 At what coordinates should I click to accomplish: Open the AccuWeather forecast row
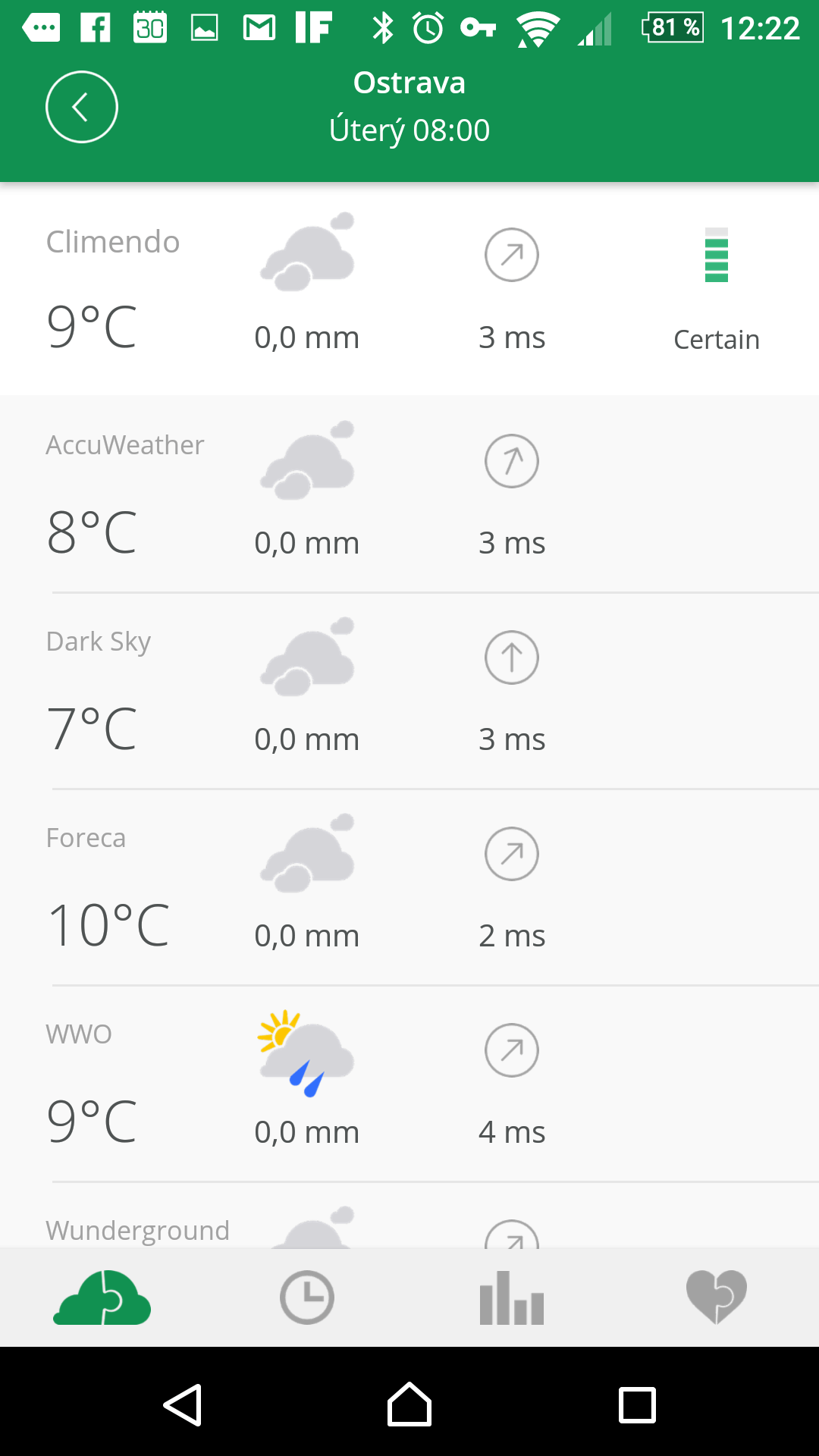(x=409, y=494)
